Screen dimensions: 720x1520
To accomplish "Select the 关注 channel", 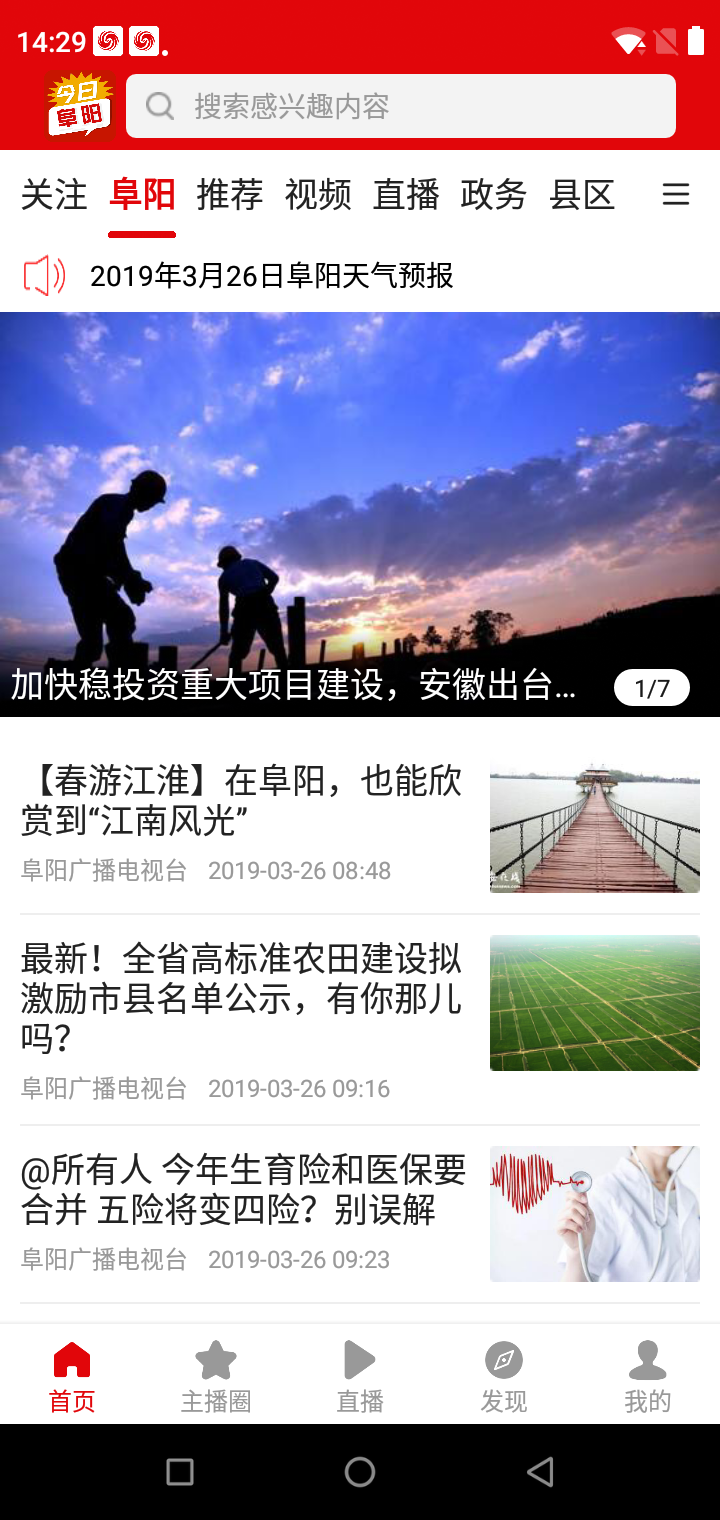I will click(x=55, y=196).
